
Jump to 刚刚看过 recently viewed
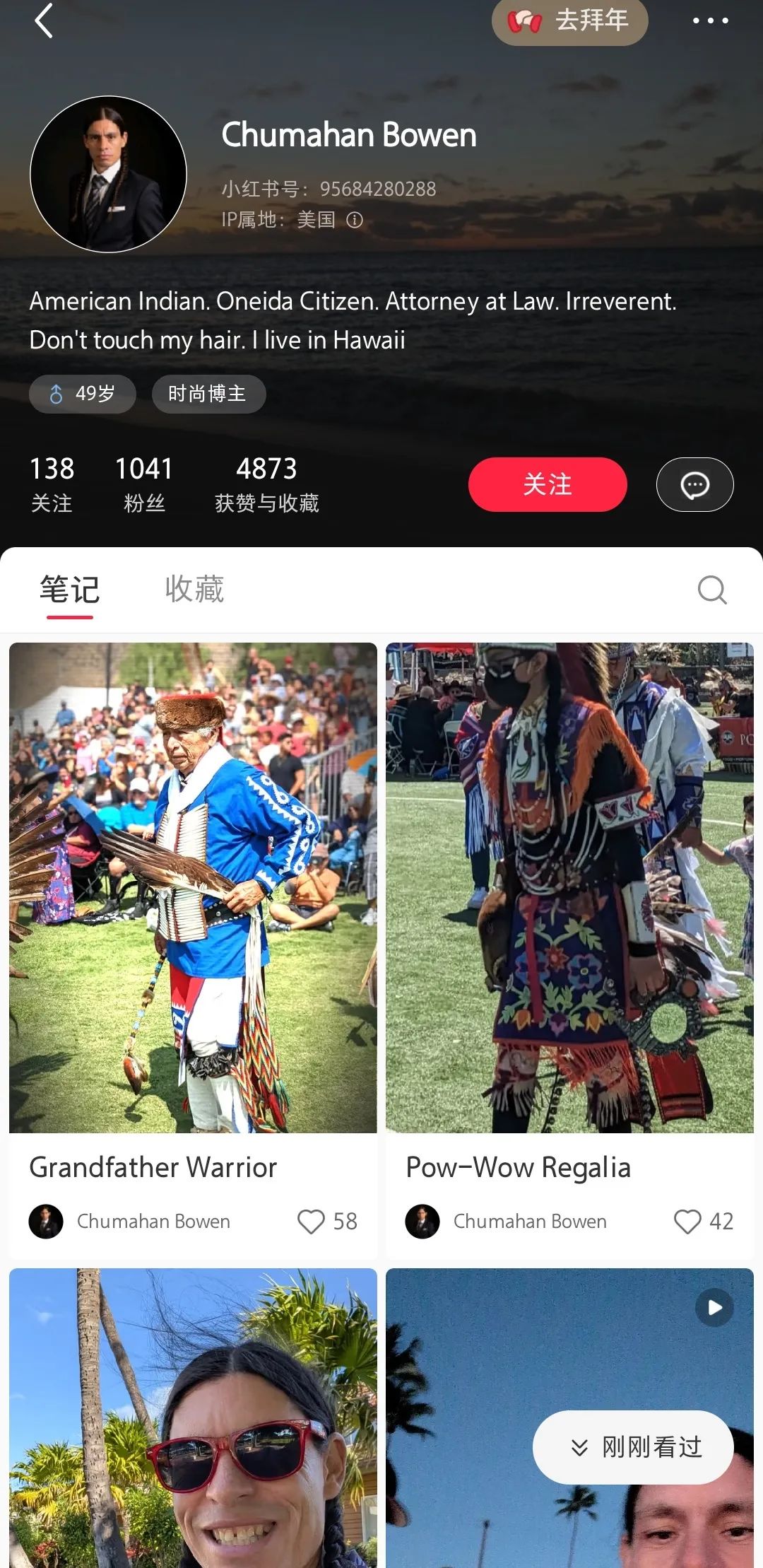(x=633, y=1447)
